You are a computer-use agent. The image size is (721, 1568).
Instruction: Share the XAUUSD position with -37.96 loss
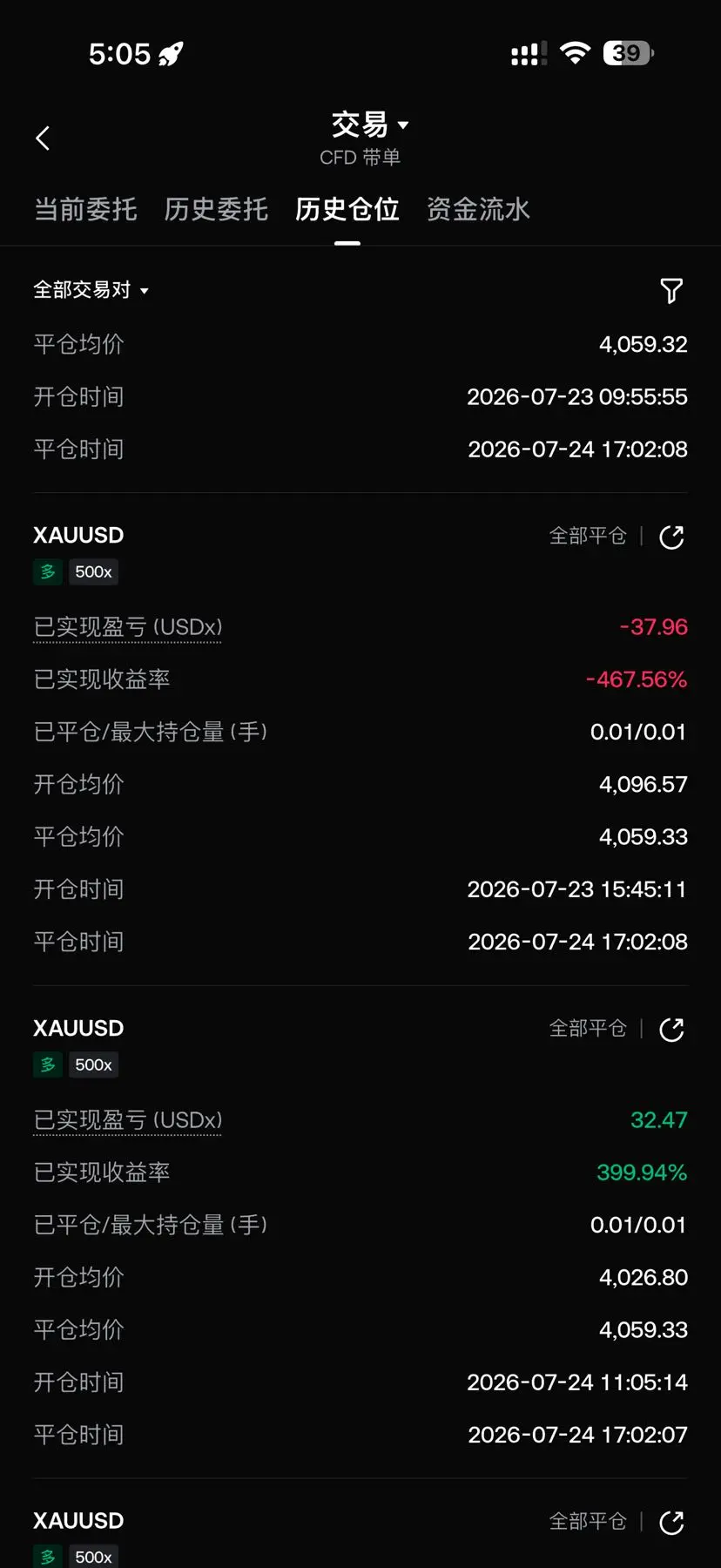pyautogui.click(x=671, y=537)
